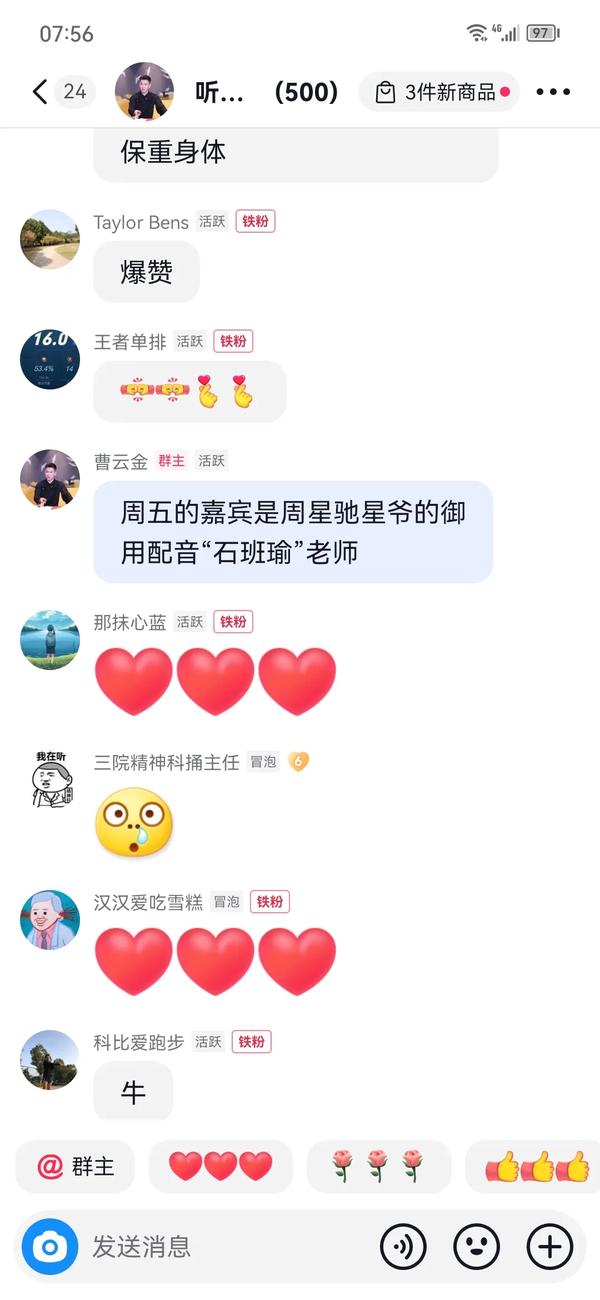Open 曹云金's avatar in chat
Image resolution: width=600 pixels, height=1300 pixels.
coord(49,479)
